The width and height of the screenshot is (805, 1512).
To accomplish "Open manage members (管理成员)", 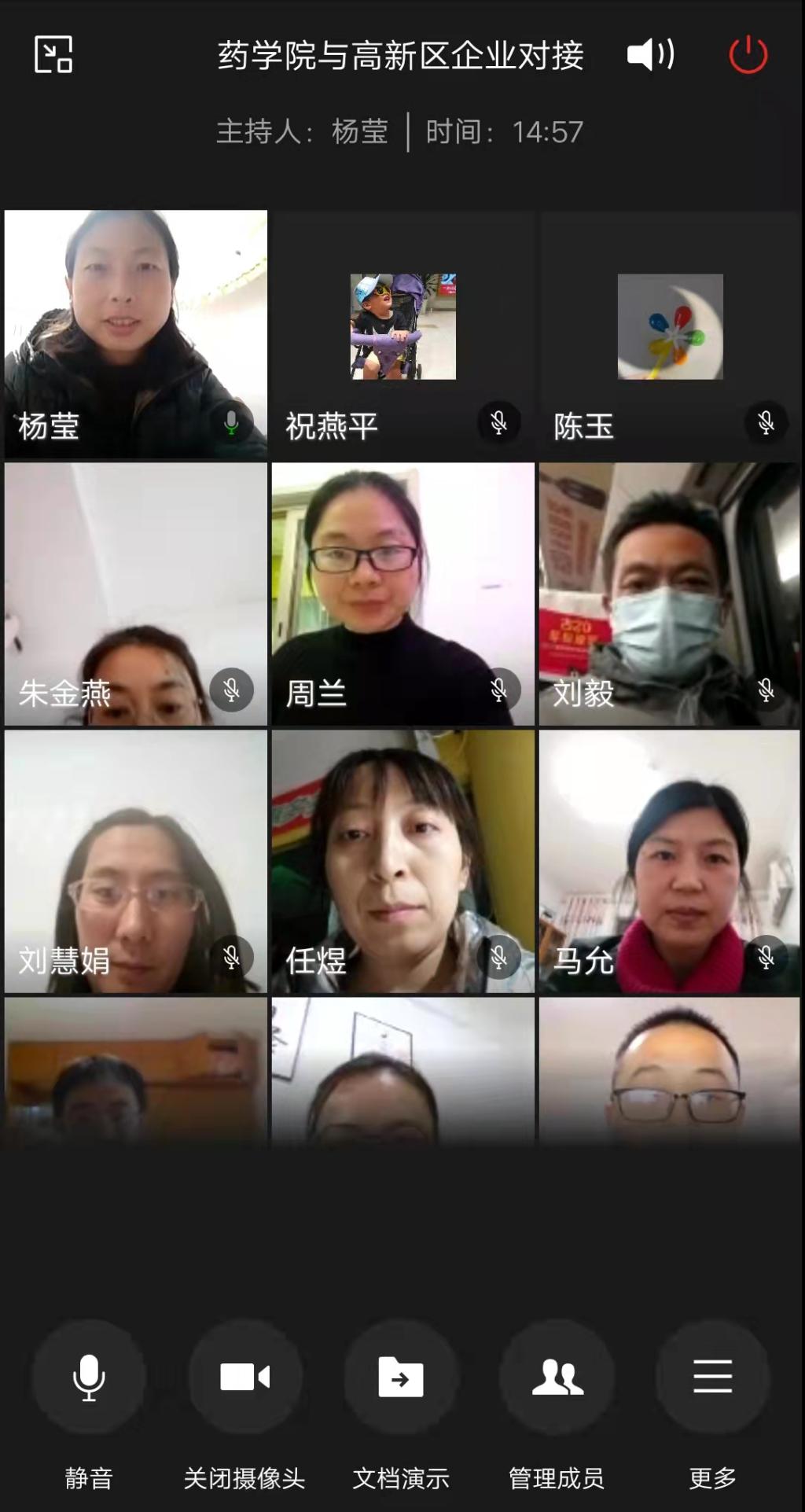I will coord(557,1378).
